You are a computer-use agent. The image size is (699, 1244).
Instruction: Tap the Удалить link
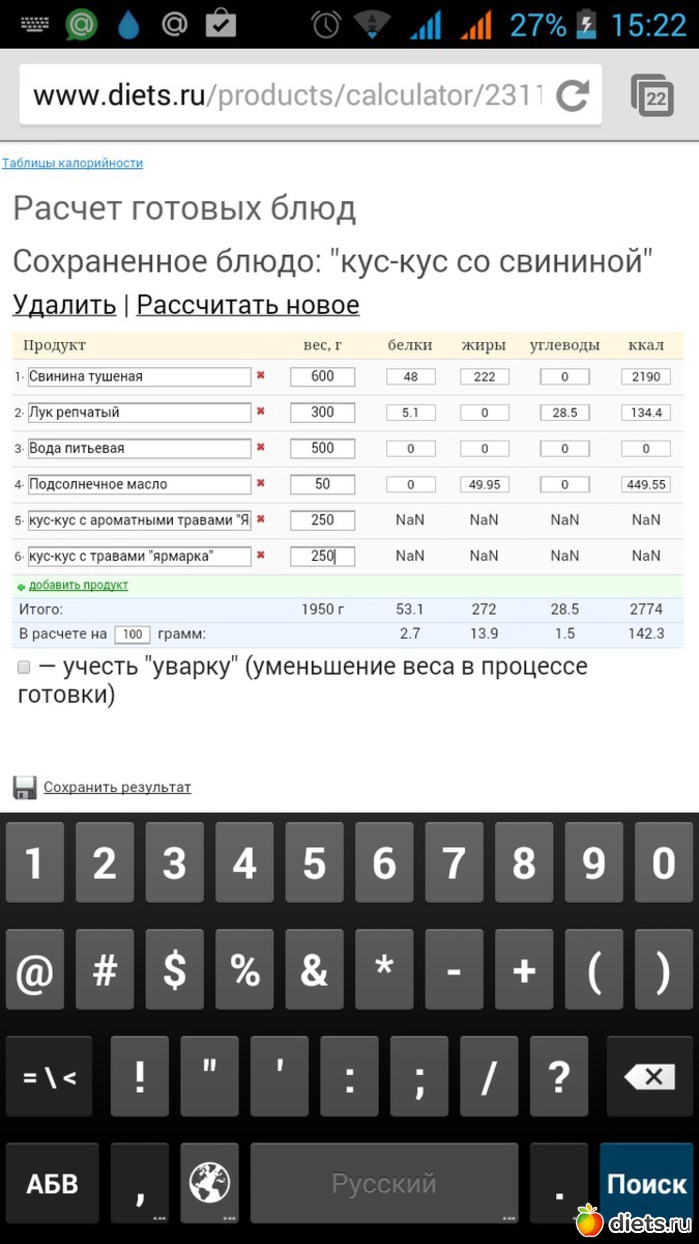point(64,305)
